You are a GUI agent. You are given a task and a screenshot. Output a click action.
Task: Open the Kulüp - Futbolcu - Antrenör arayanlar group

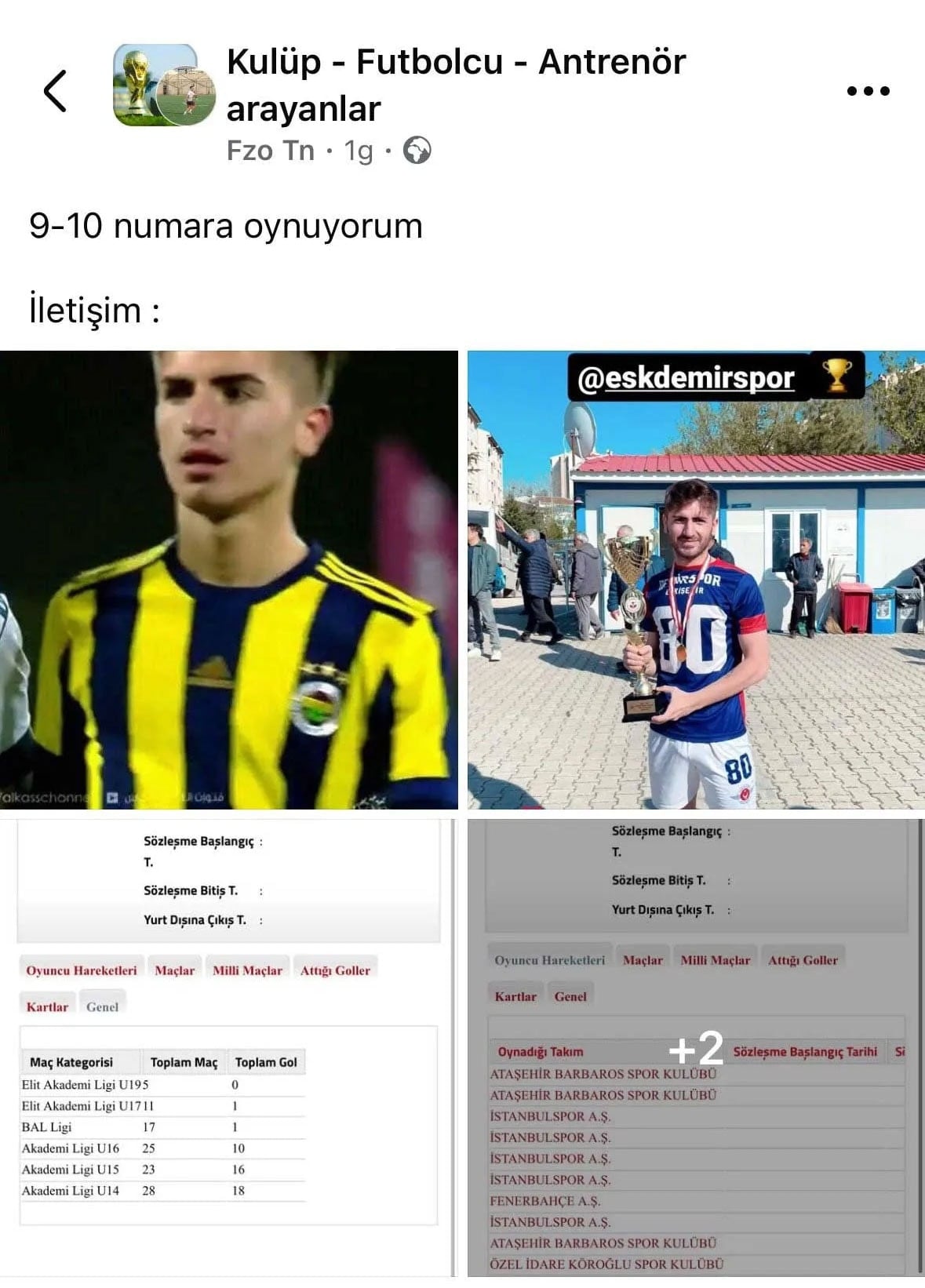456,85
